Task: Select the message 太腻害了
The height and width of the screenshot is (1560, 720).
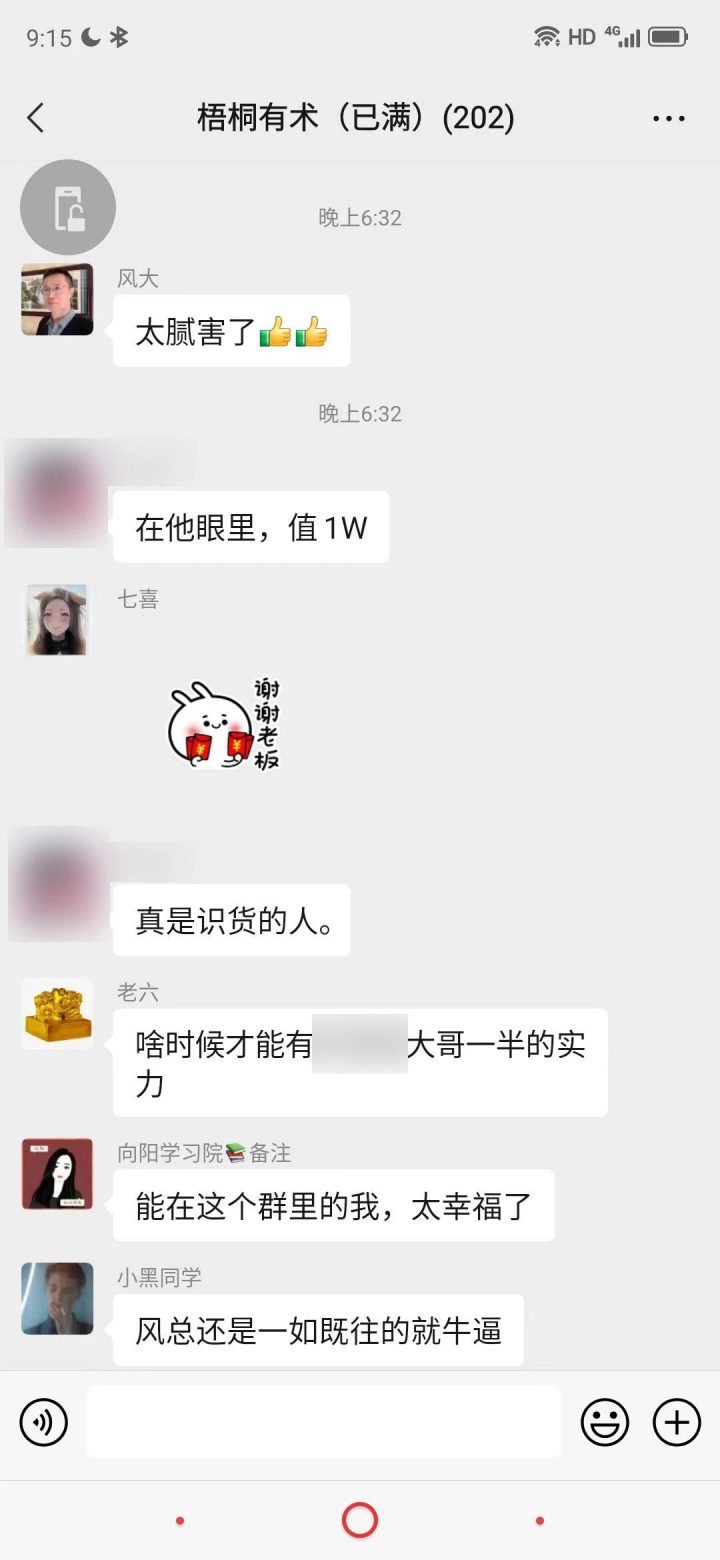Action: pos(231,330)
